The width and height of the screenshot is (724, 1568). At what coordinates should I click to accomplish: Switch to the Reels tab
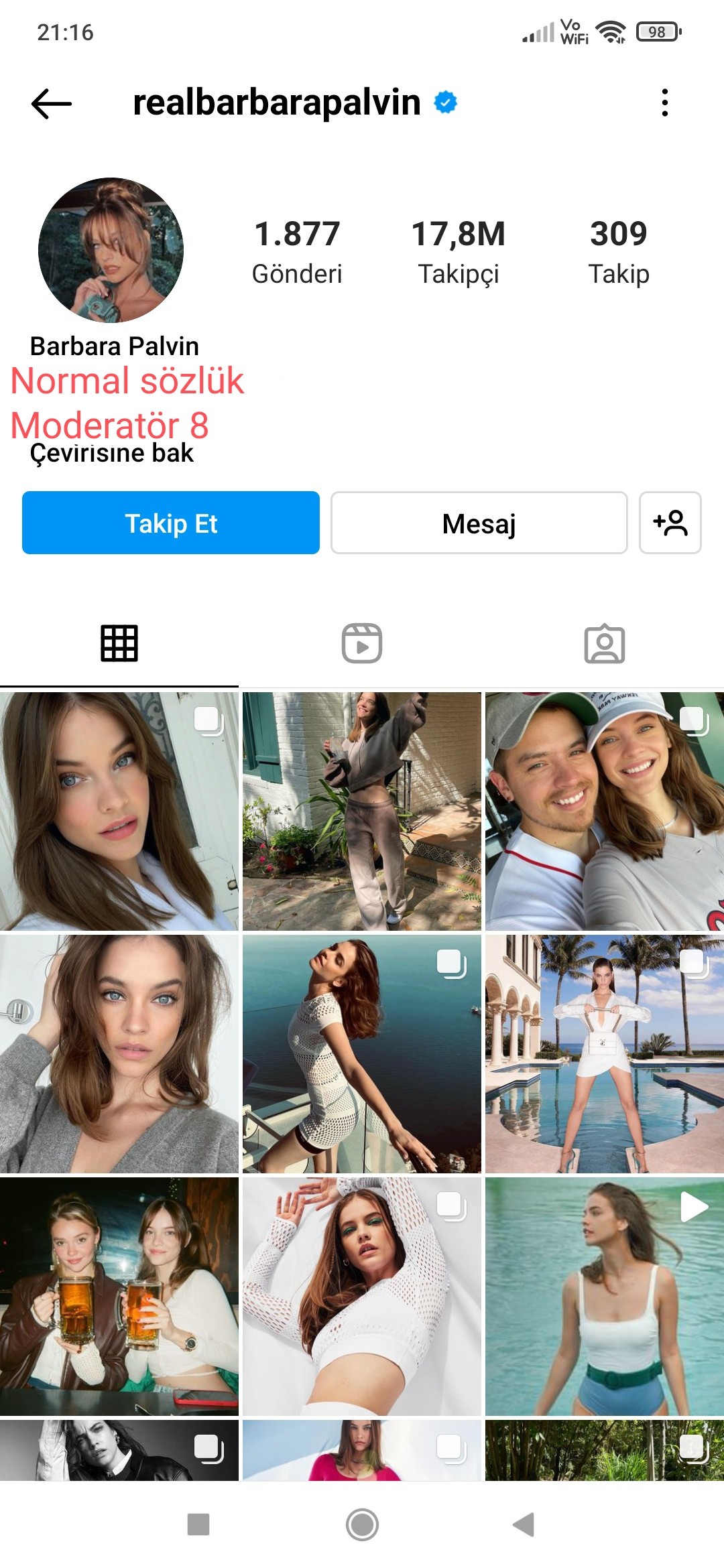coord(362,643)
